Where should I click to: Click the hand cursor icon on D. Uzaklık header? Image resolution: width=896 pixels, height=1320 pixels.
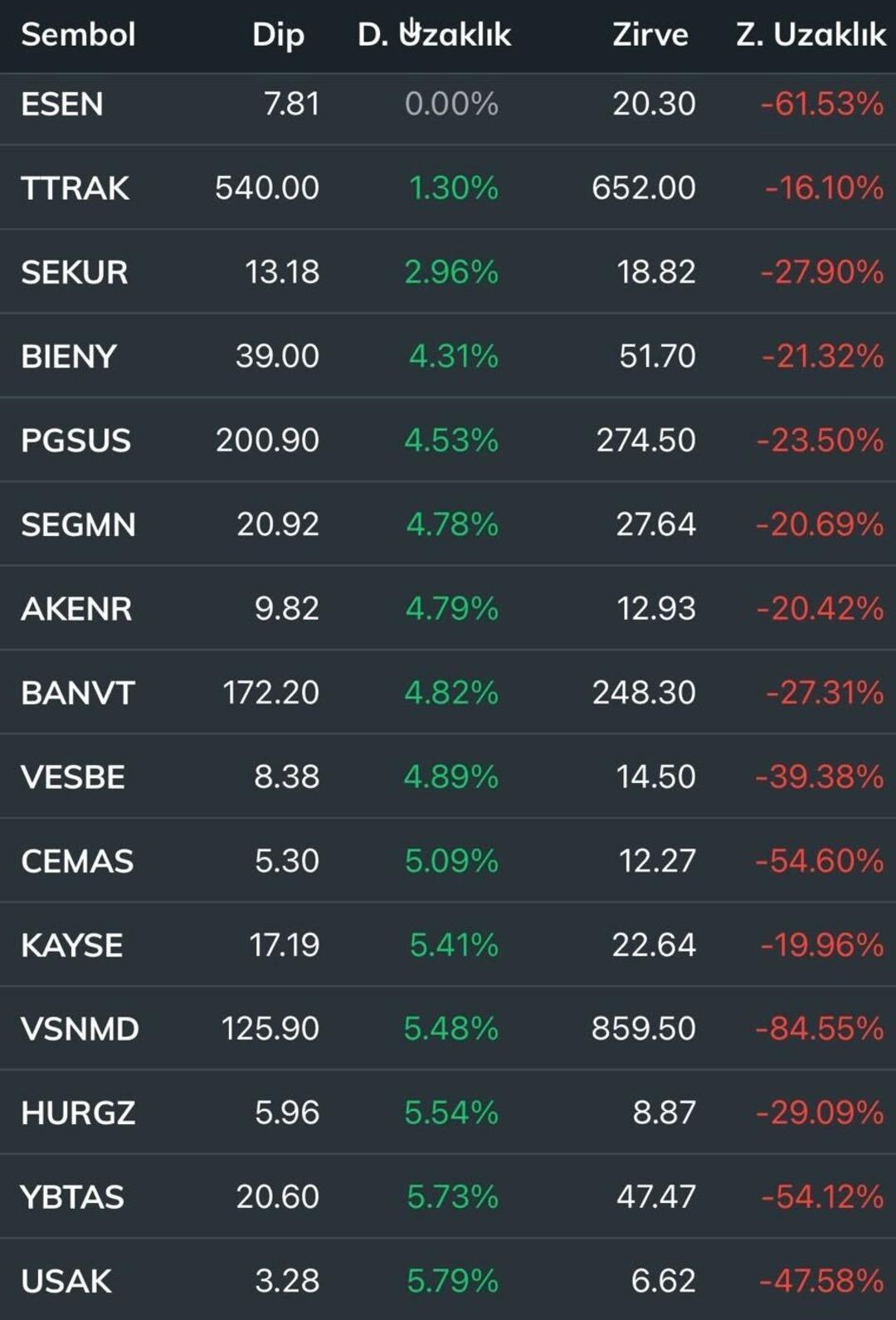(x=410, y=27)
